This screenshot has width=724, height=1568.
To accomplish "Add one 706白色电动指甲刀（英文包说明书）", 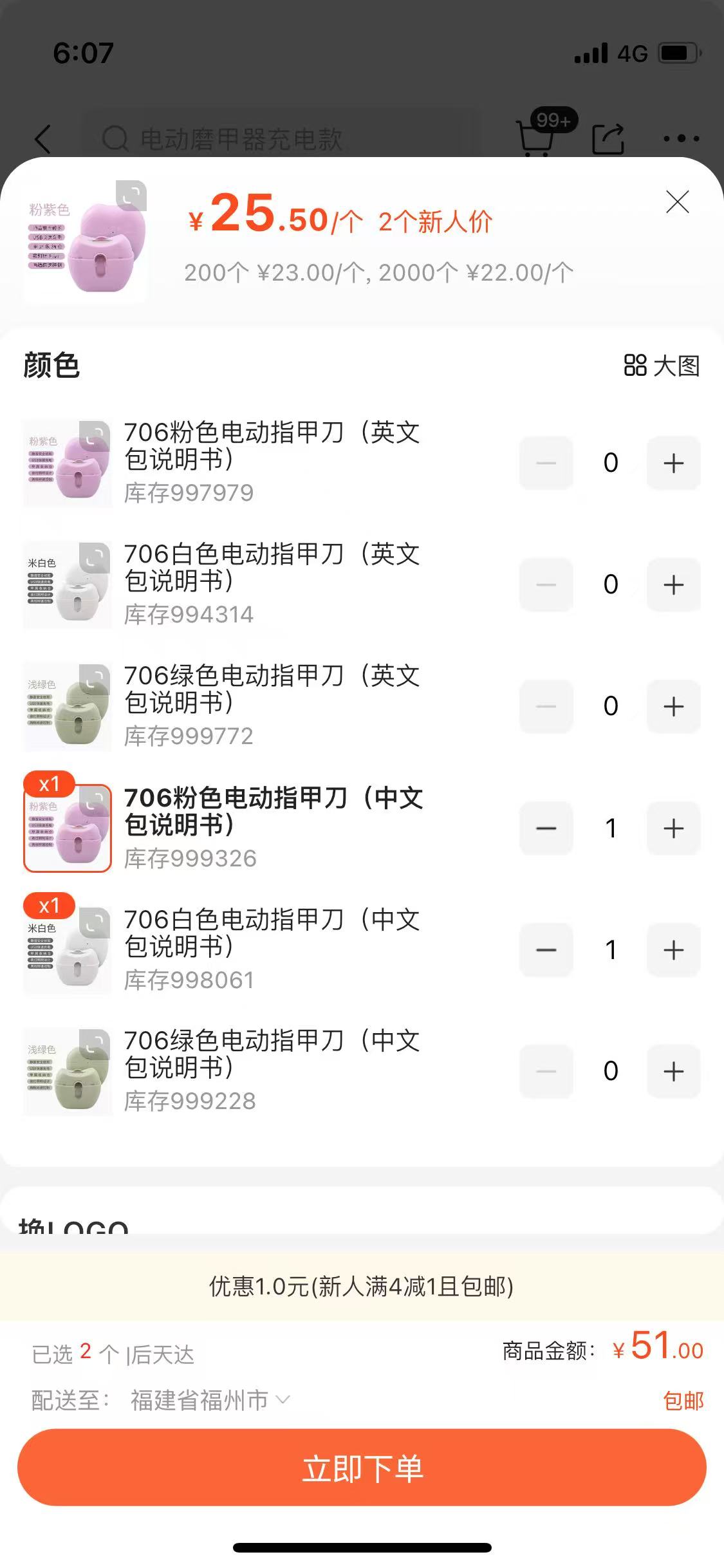I will (673, 584).
